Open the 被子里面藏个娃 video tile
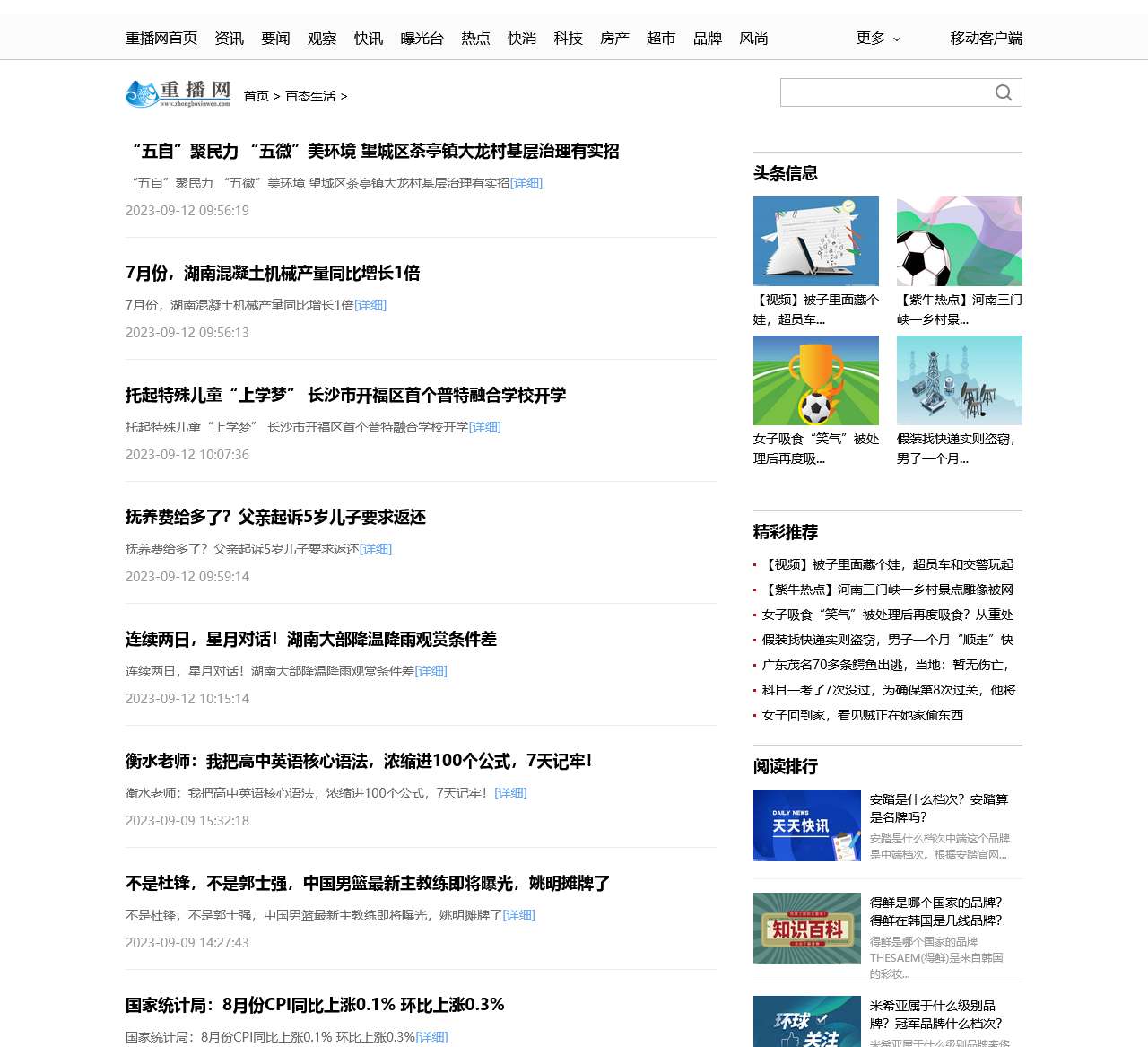 pyautogui.click(x=815, y=241)
